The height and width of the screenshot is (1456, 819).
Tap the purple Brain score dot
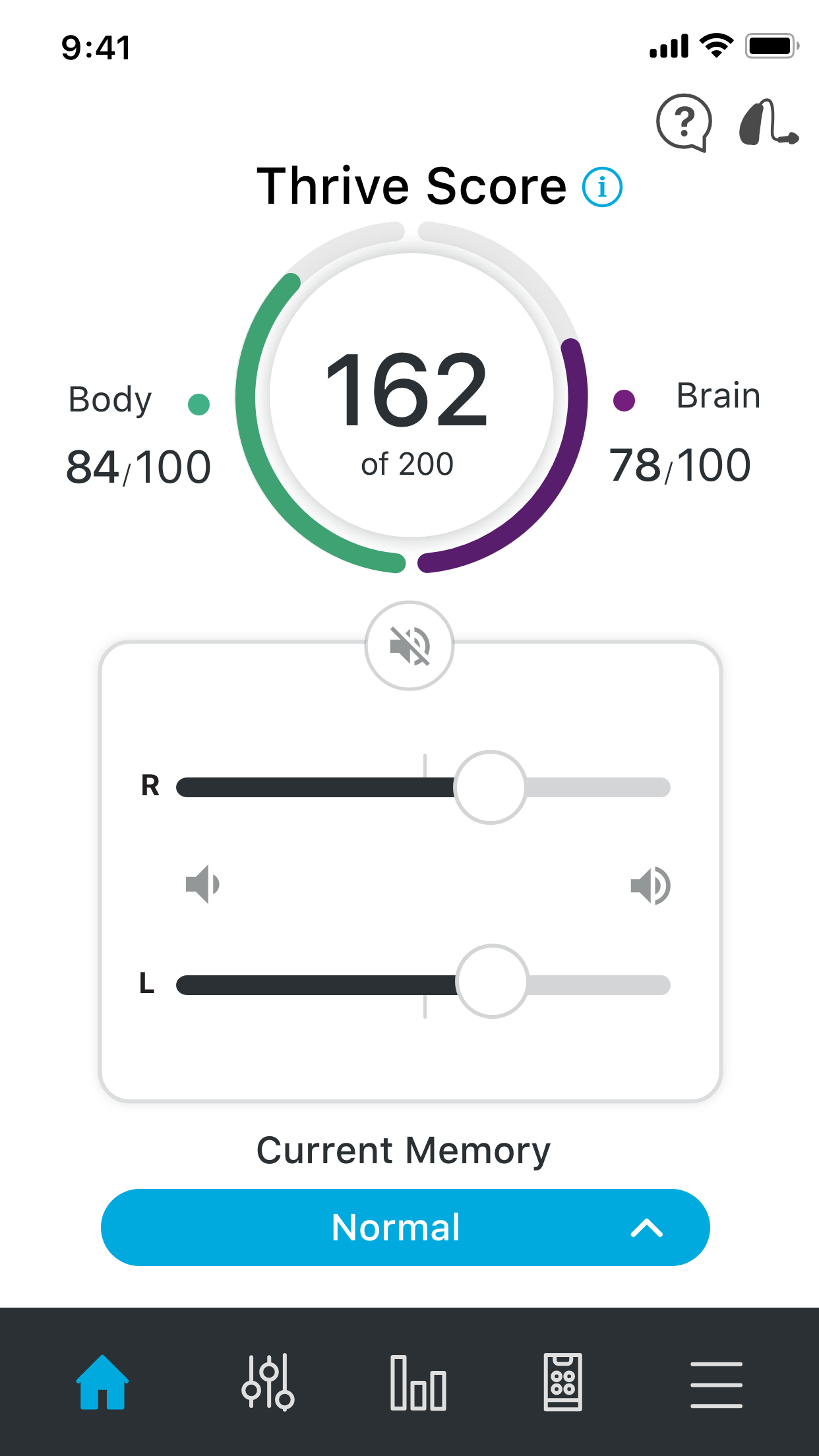(624, 399)
